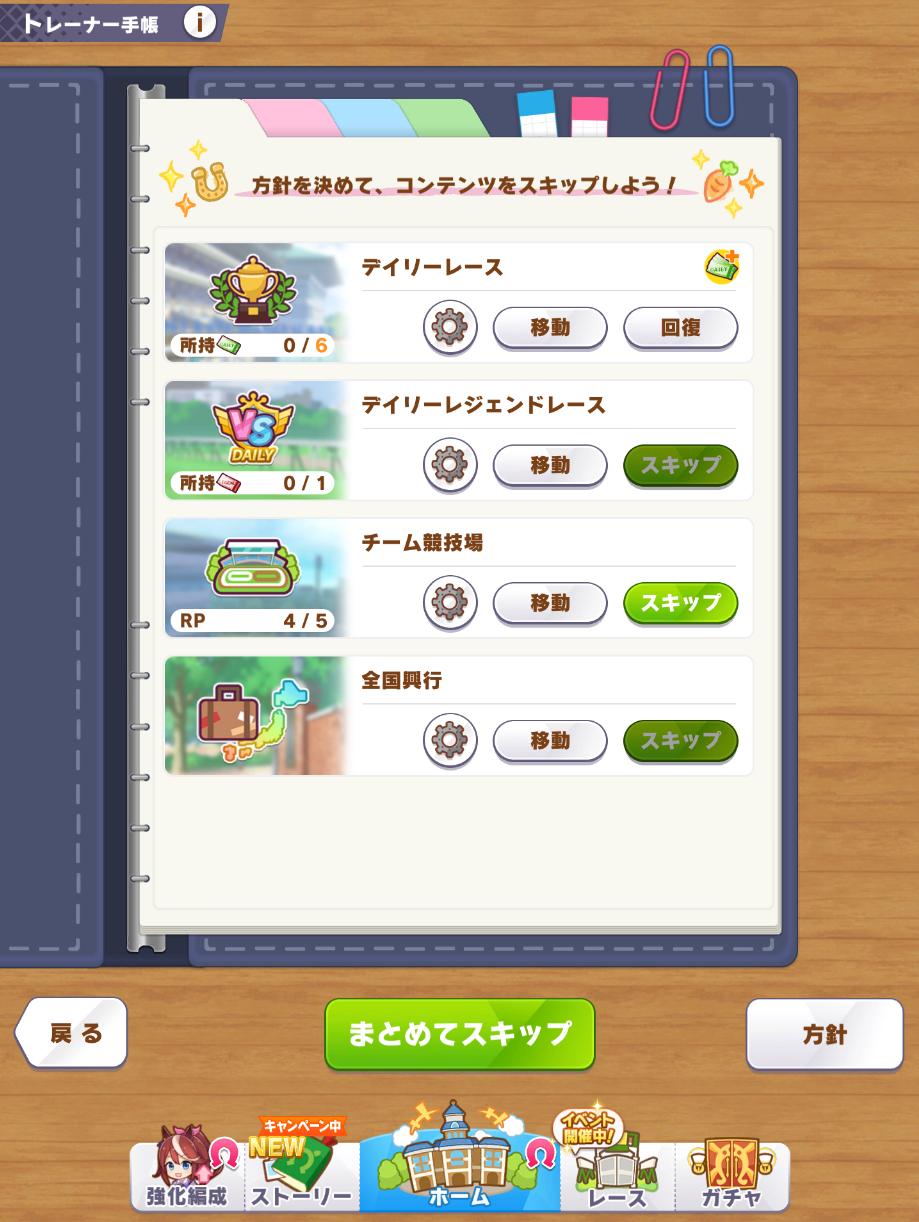The width and height of the screenshot is (919, 1222).
Task: Open settings gear for チーム競技場
Action: pos(450,603)
